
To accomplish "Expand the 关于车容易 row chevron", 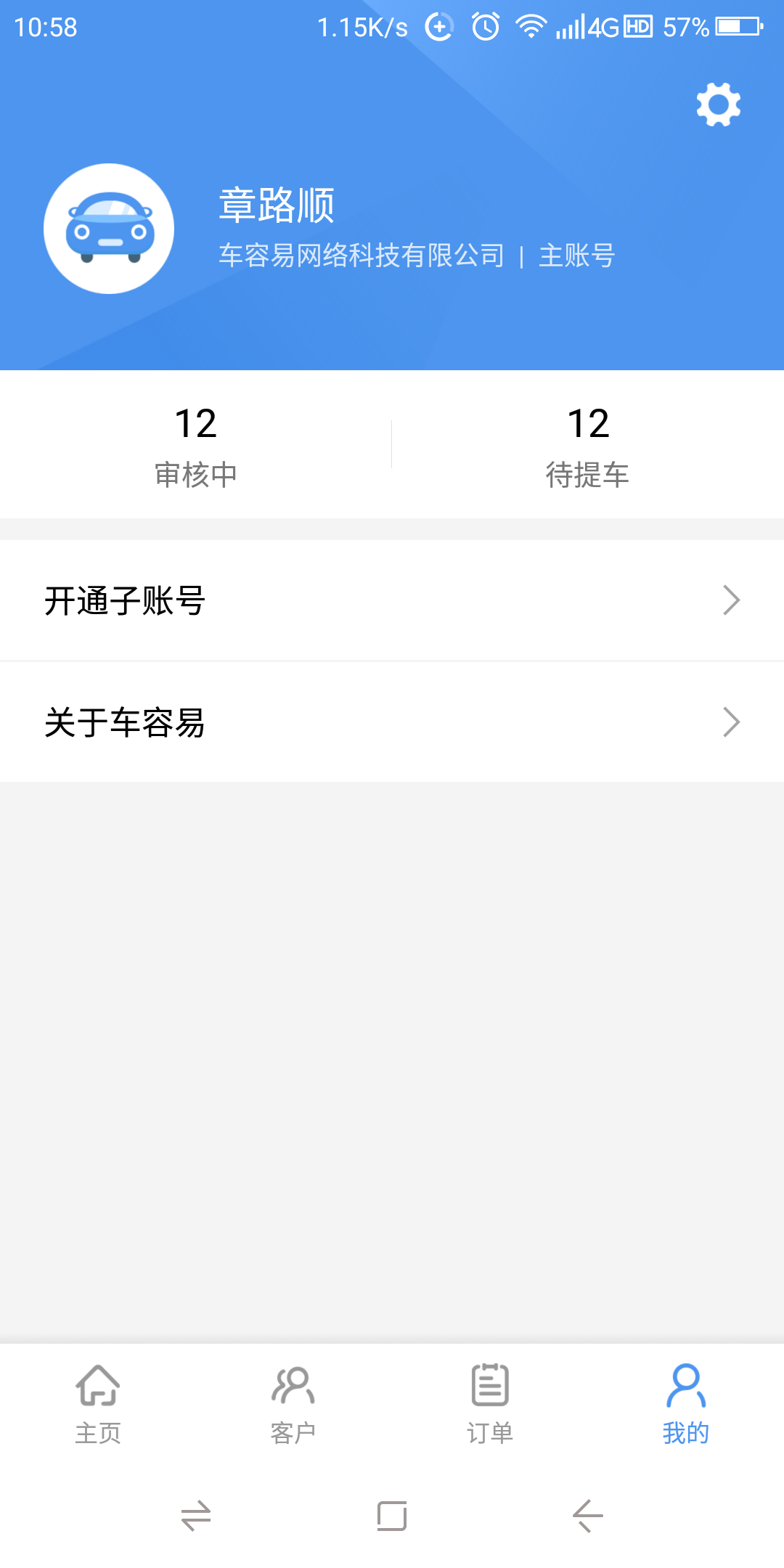I will click(733, 722).
